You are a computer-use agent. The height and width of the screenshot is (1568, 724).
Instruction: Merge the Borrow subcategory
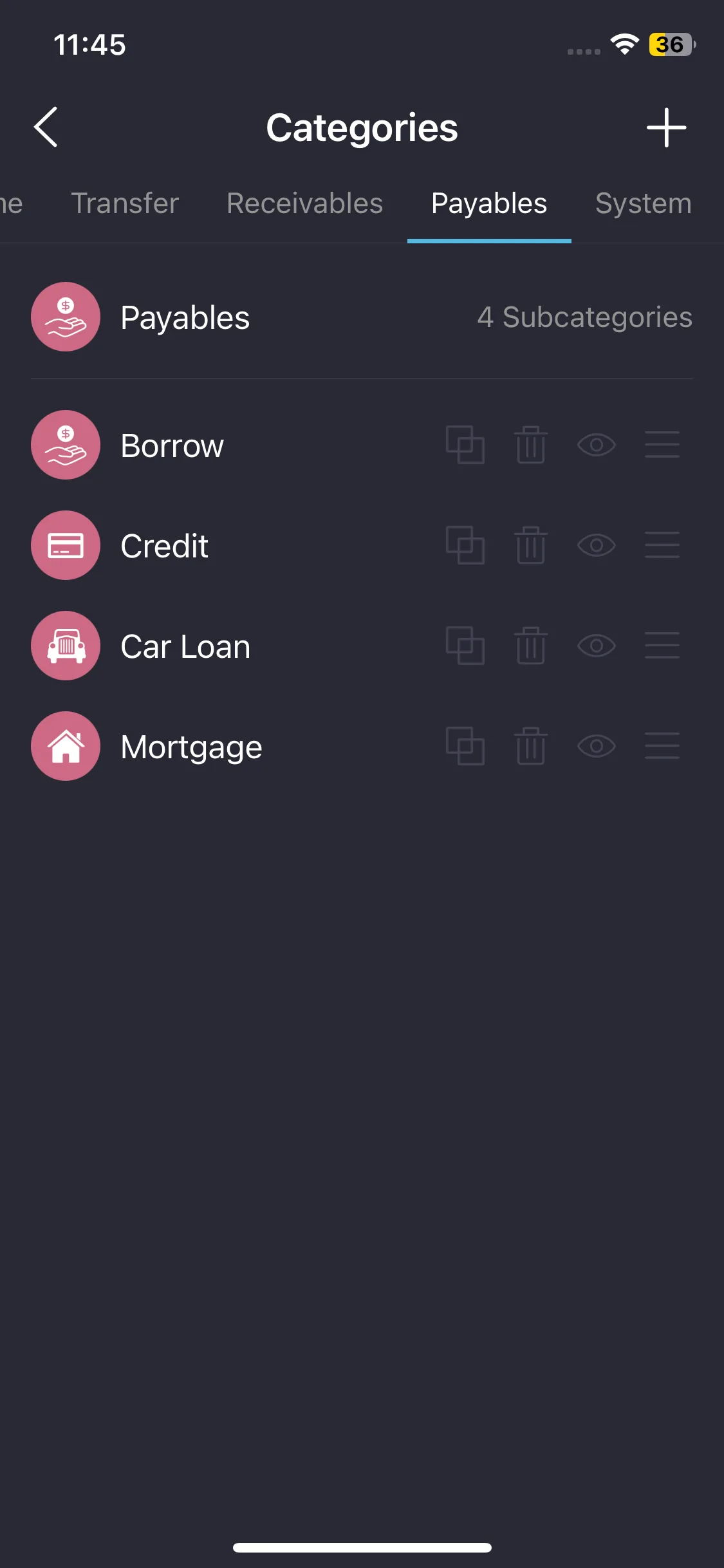click(x=465, y=445)
